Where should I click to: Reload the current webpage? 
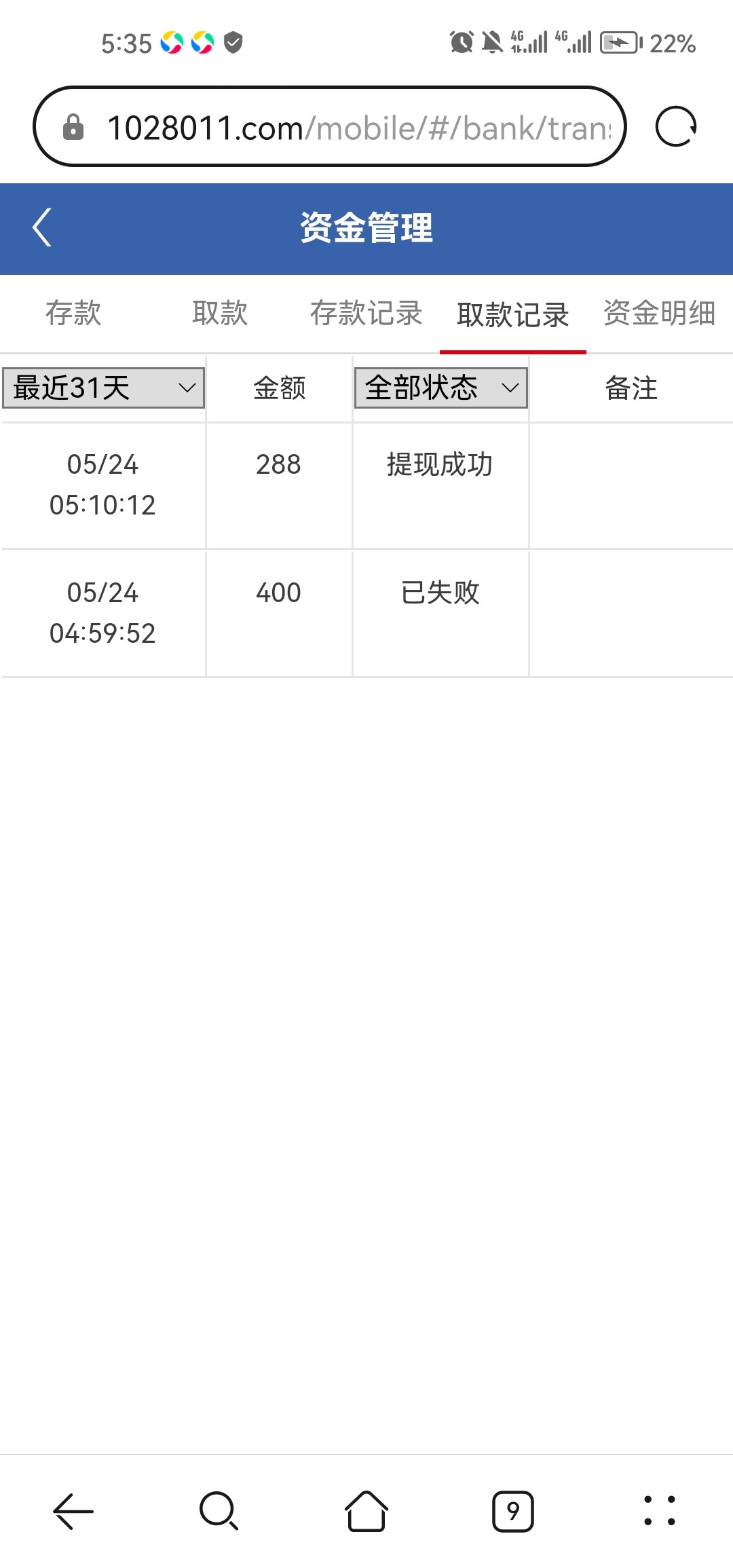[675, 126]
